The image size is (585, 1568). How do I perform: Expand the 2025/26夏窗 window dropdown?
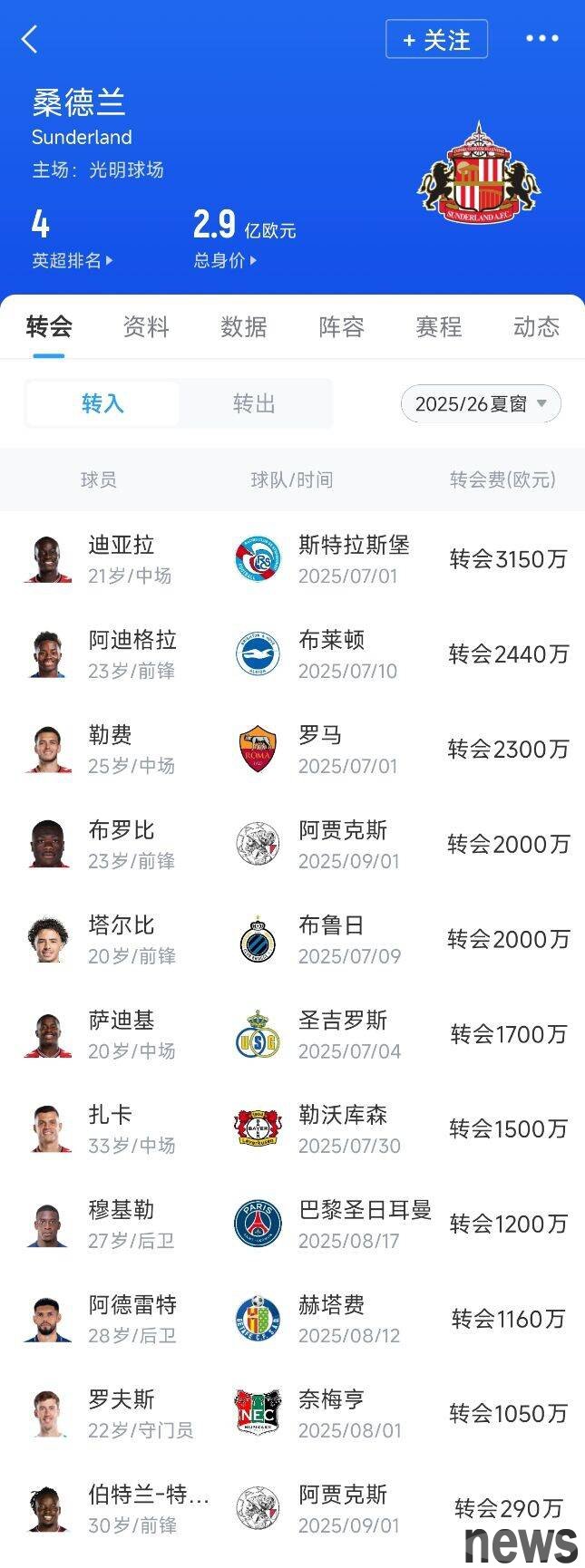481,404
